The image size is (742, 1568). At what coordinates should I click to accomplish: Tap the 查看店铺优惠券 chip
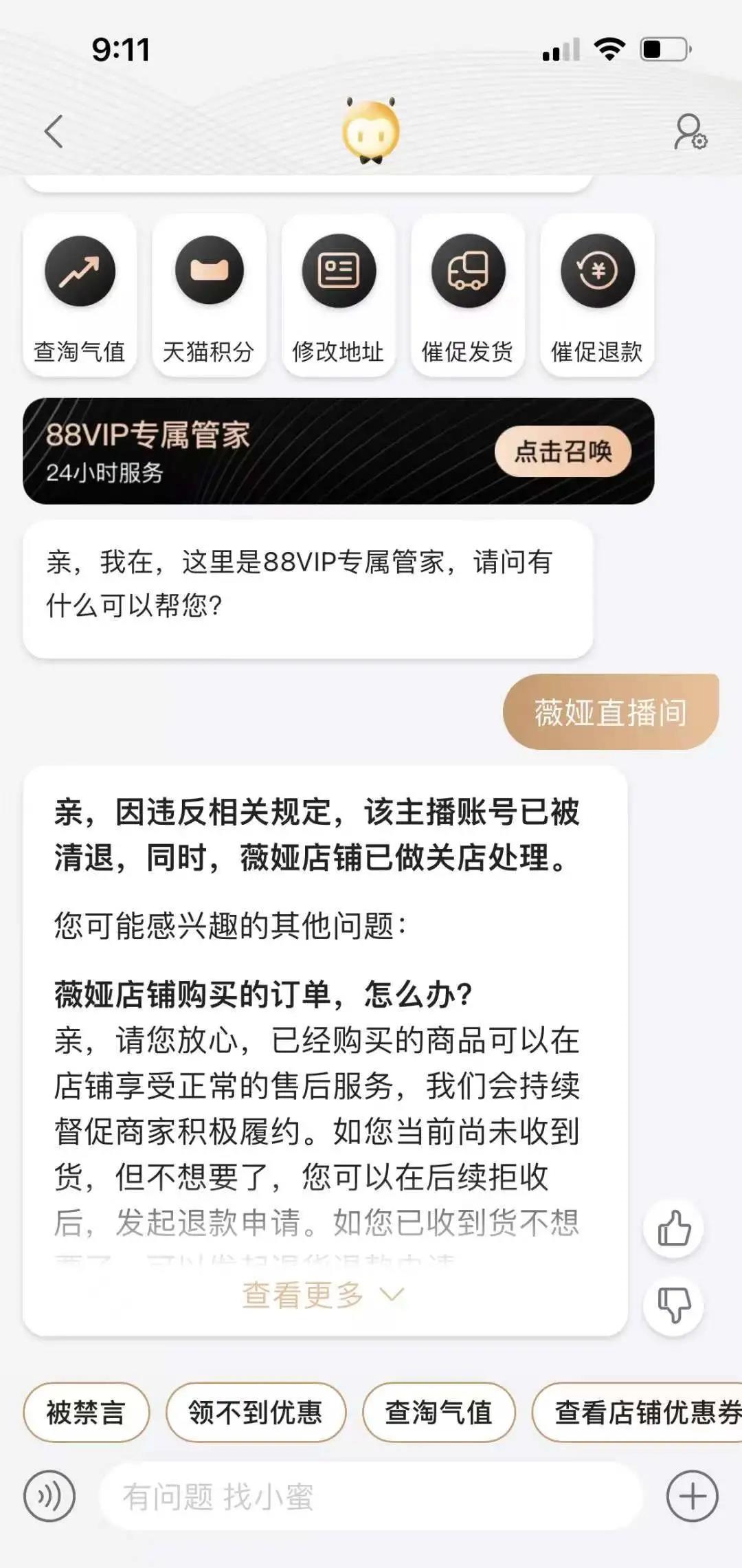tap(642, 1413)
